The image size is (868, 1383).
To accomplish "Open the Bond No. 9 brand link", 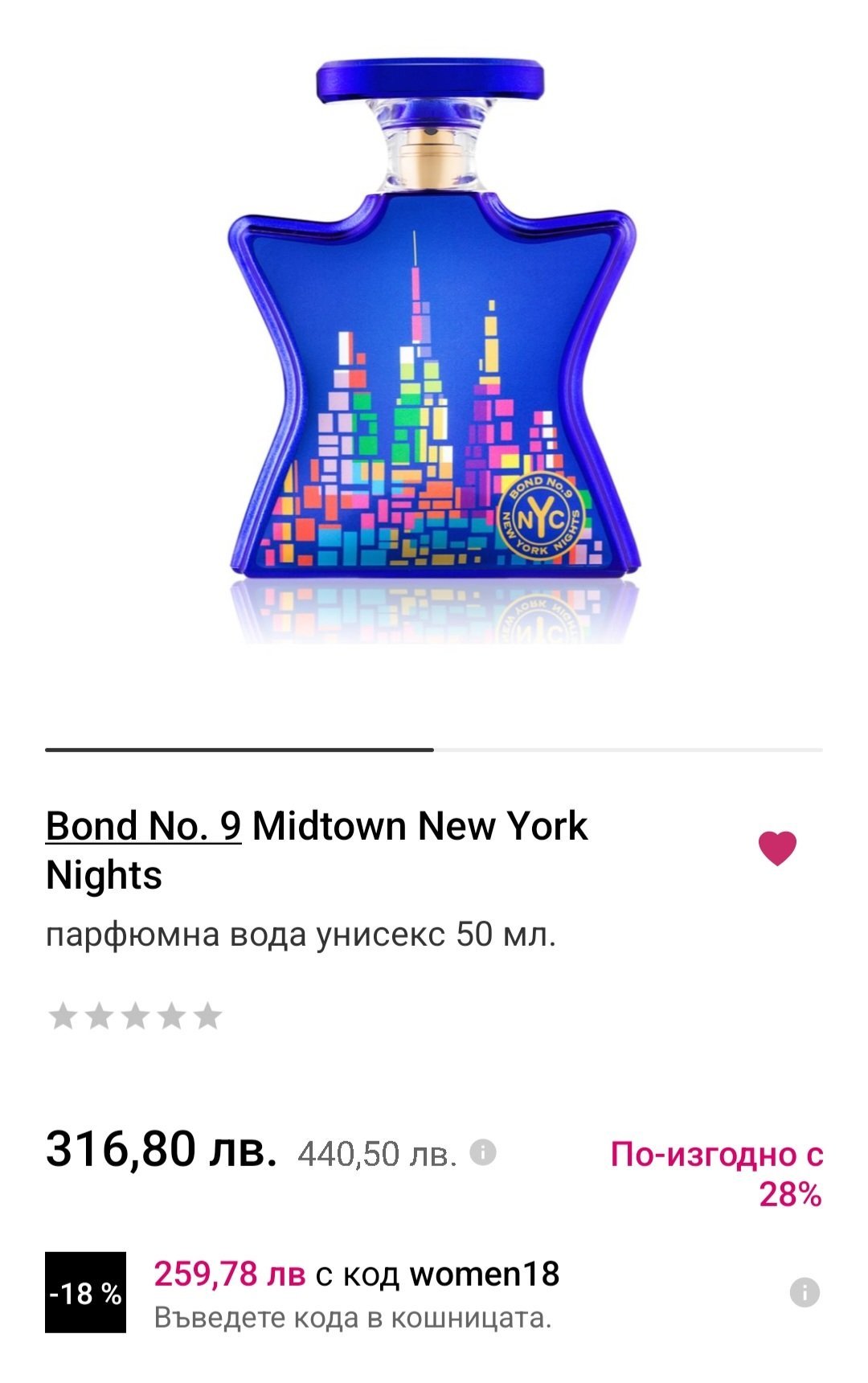I will (x=143, y=826).
